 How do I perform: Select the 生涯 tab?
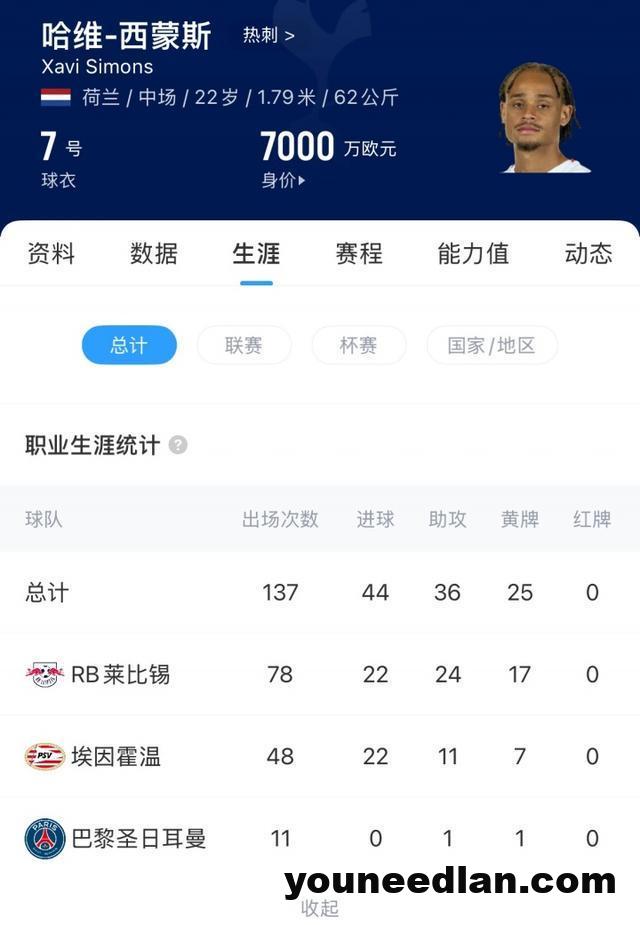coord(256,254)
